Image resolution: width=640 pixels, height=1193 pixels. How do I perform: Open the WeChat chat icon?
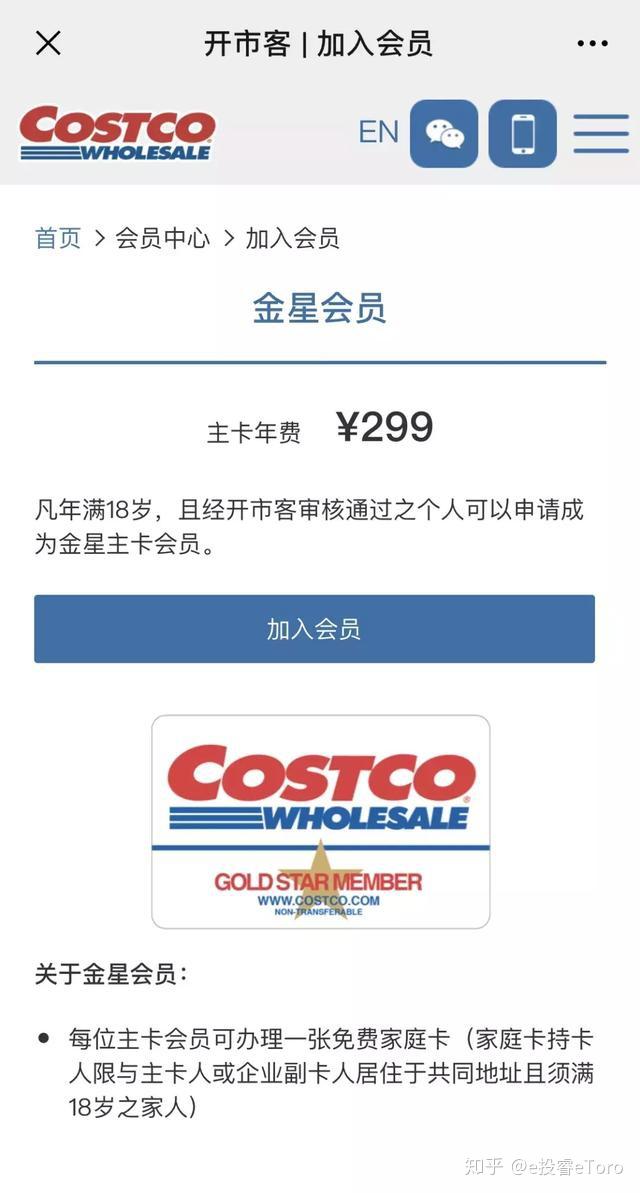click(x=444, y=133)
